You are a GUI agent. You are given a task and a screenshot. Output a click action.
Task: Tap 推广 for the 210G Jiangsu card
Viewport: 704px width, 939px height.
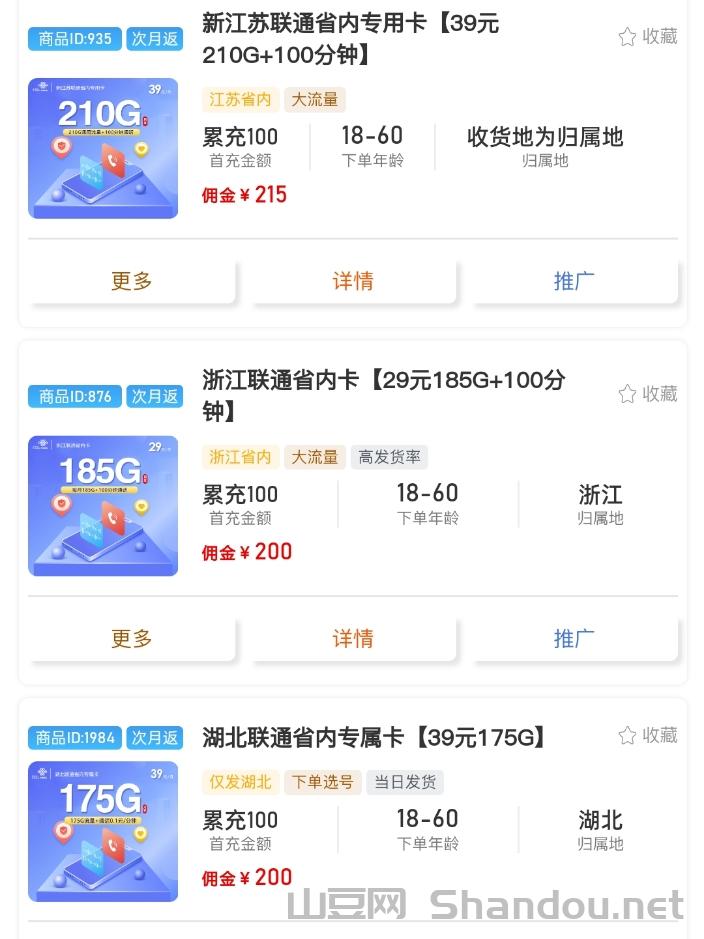(575, 281)
